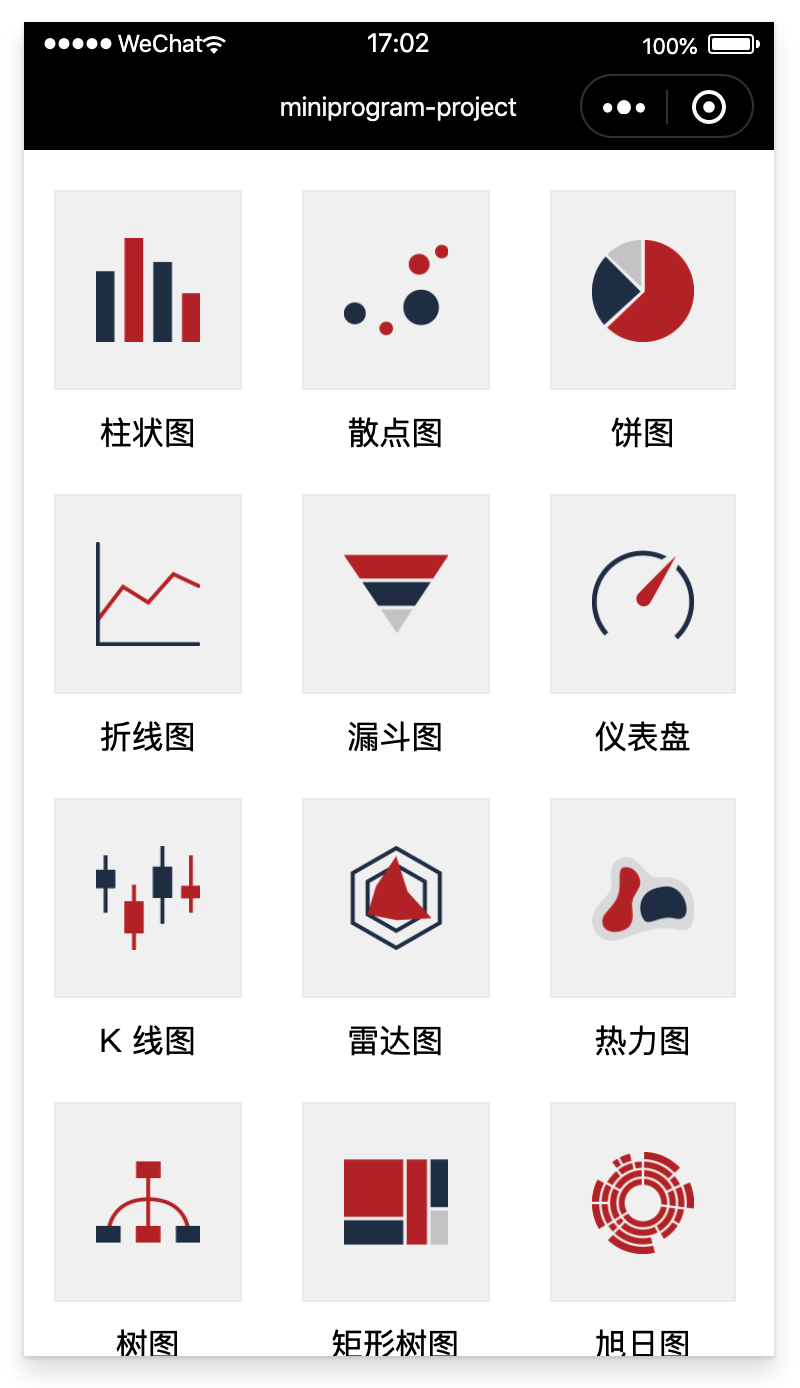Image resolution: width=800 pixels, height=1388 pixels.
Task: Open the mini program more options menu
Action: pos(624,107)
